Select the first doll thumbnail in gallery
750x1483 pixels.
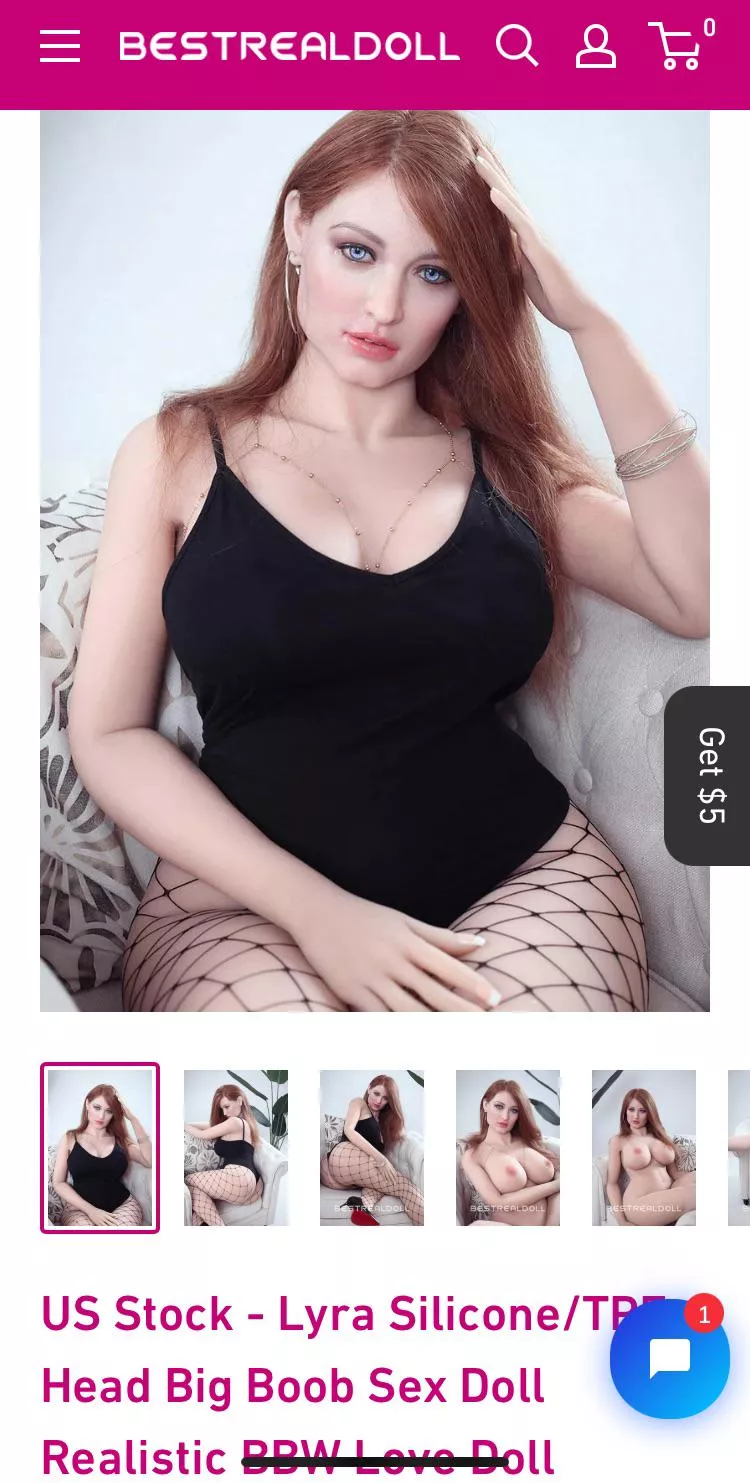(x=99, y=1147)
